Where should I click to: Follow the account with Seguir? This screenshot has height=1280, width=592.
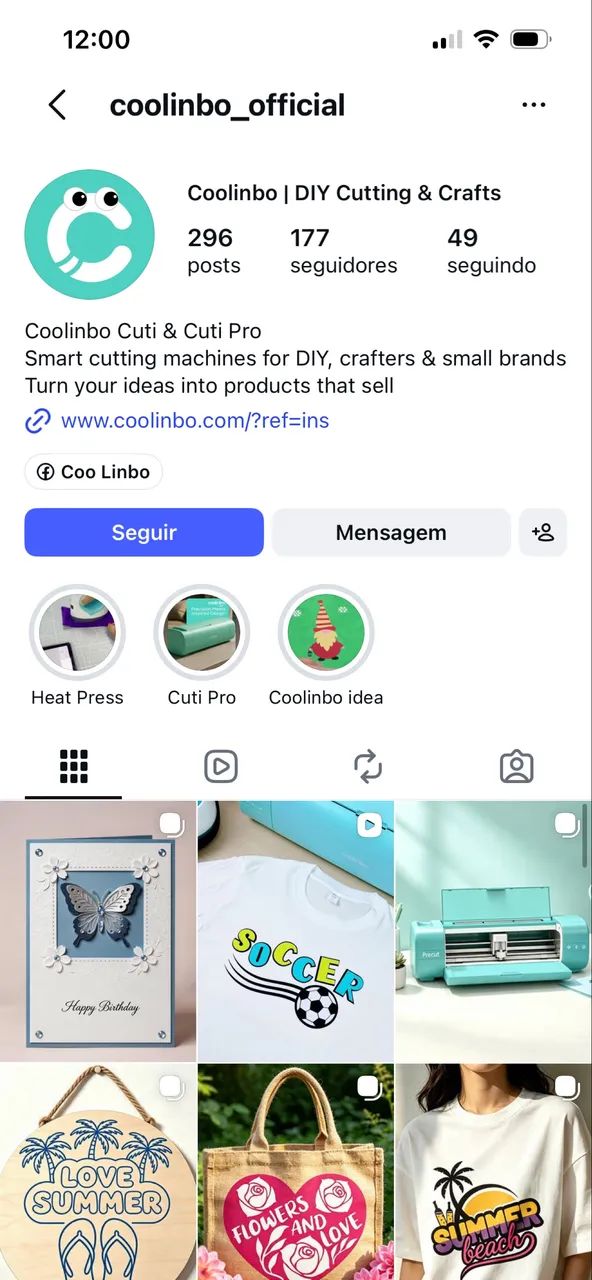(x=144, y=532)
